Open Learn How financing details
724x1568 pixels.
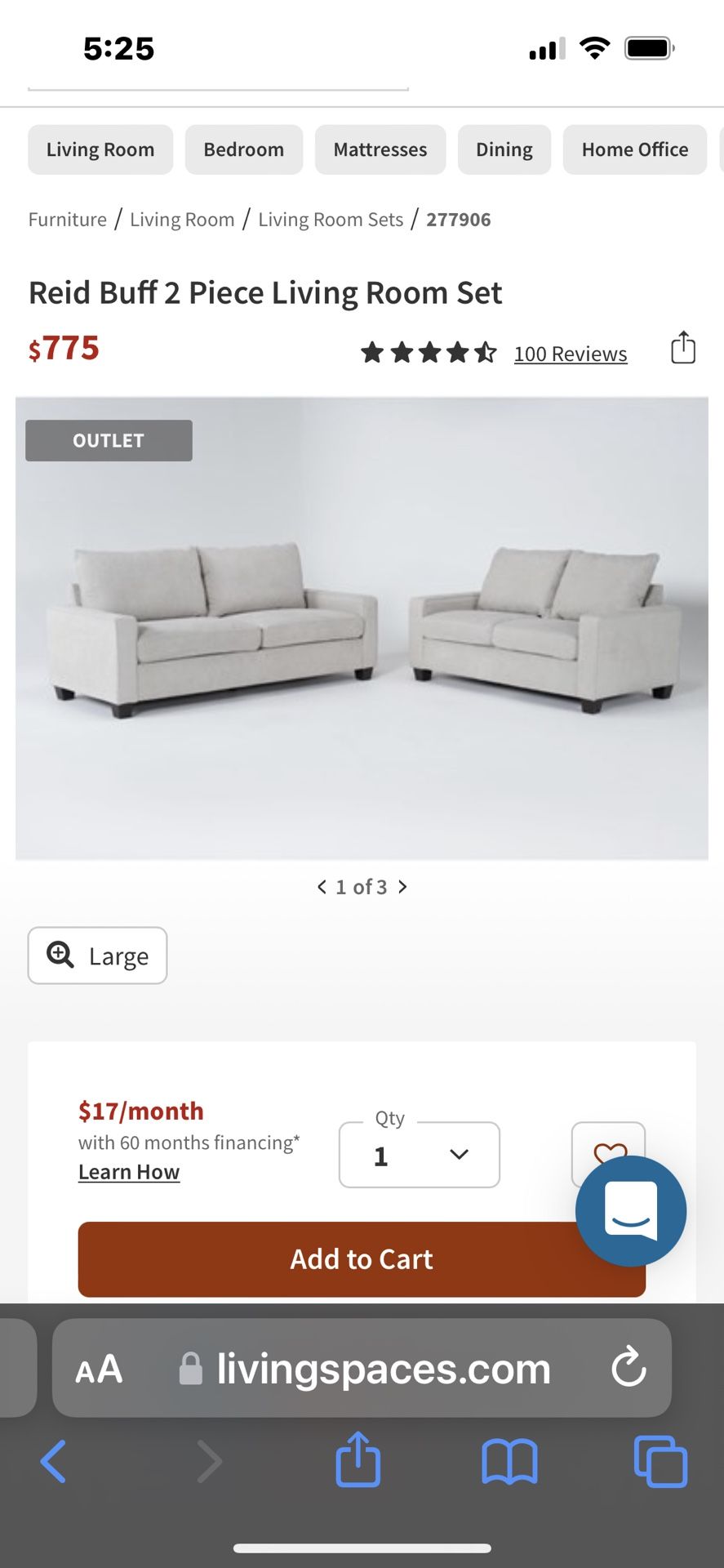128,1171
